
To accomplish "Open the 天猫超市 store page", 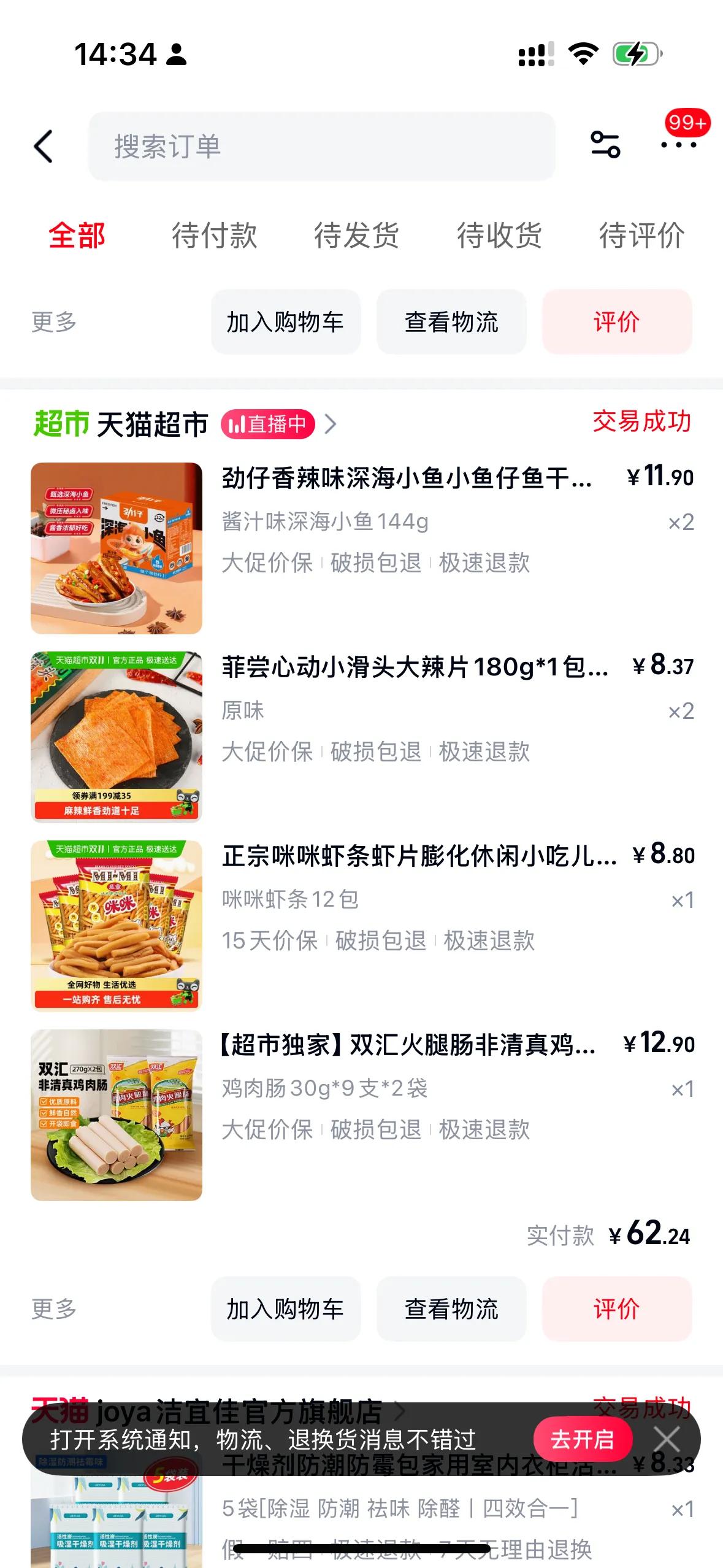I will pos(152,425).
